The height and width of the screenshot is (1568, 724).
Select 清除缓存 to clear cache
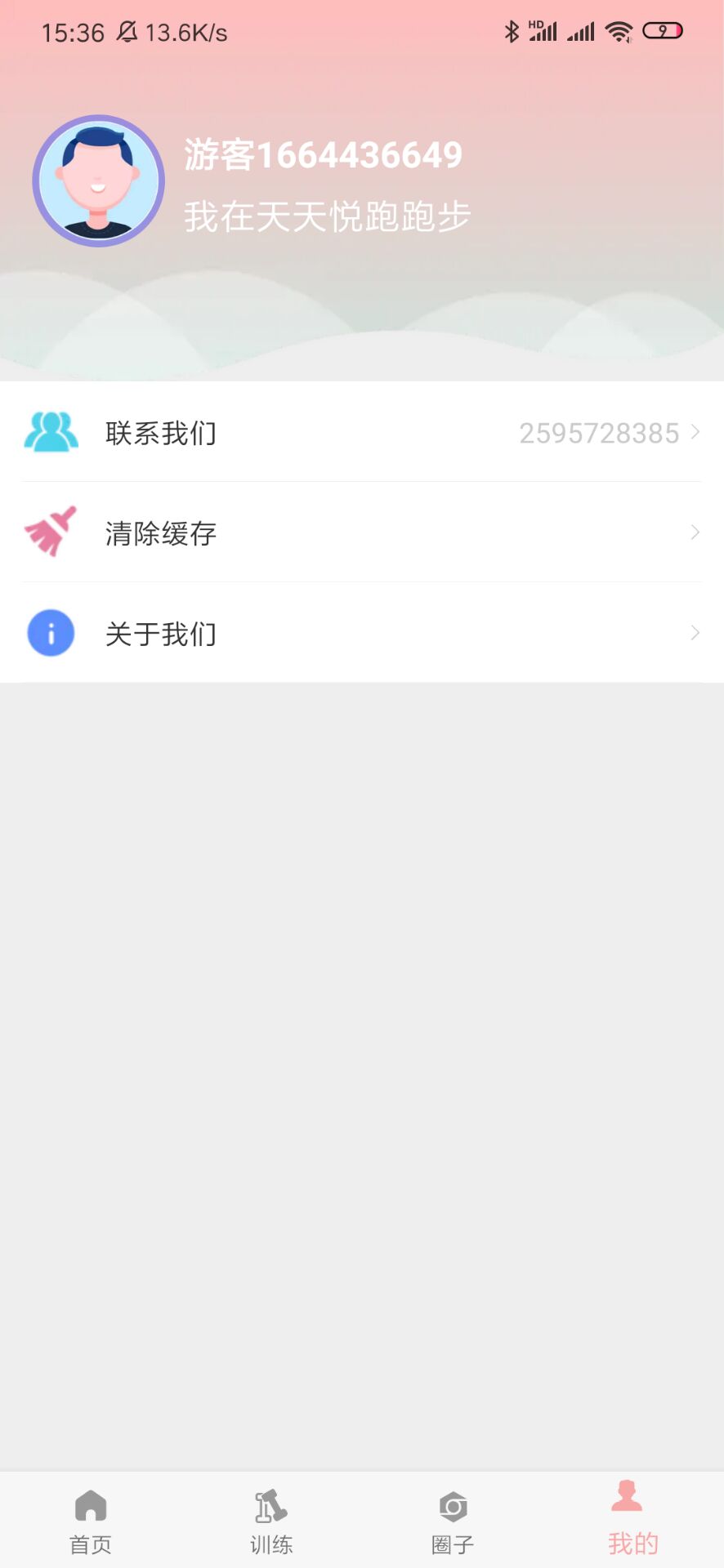coord(361,533)
